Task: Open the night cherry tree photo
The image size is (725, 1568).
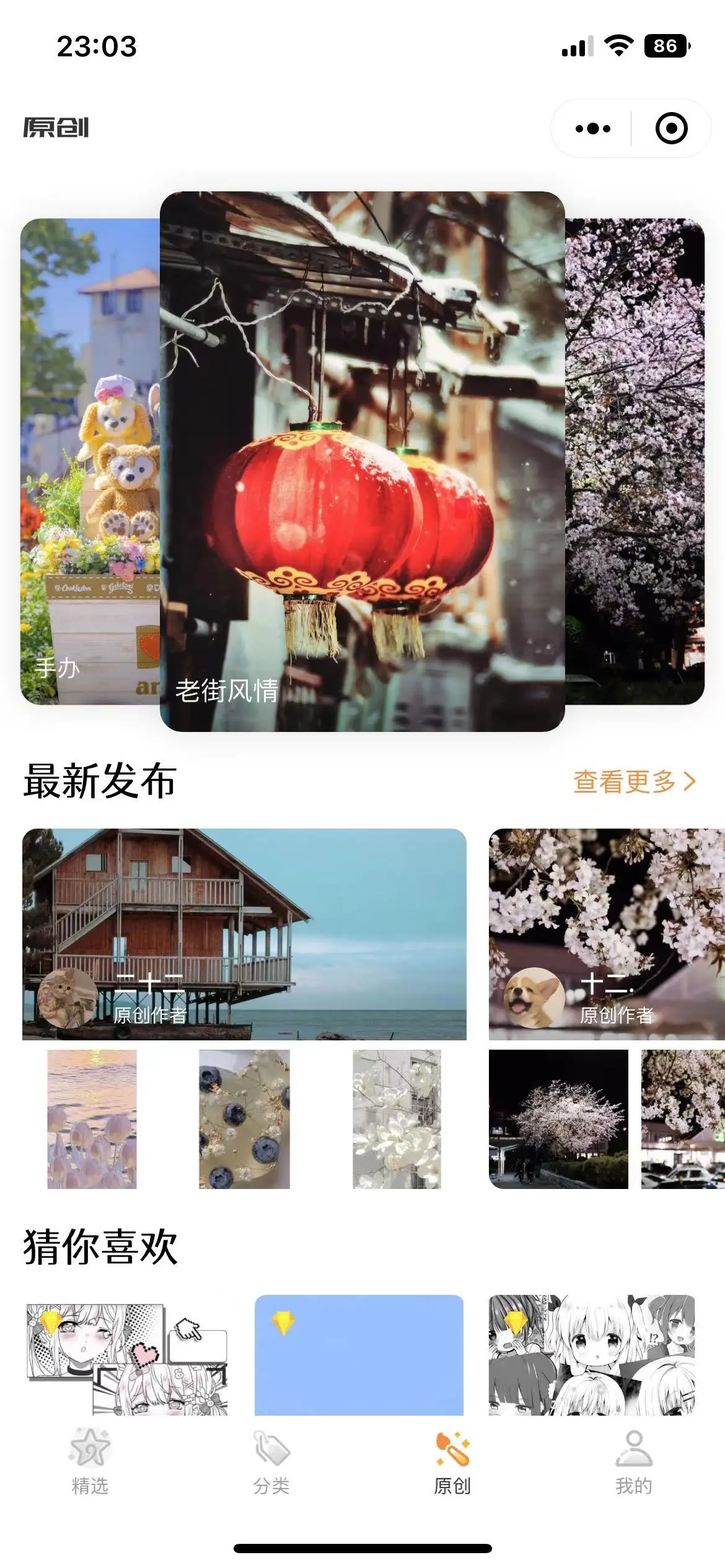Action: pos(558,1119)
